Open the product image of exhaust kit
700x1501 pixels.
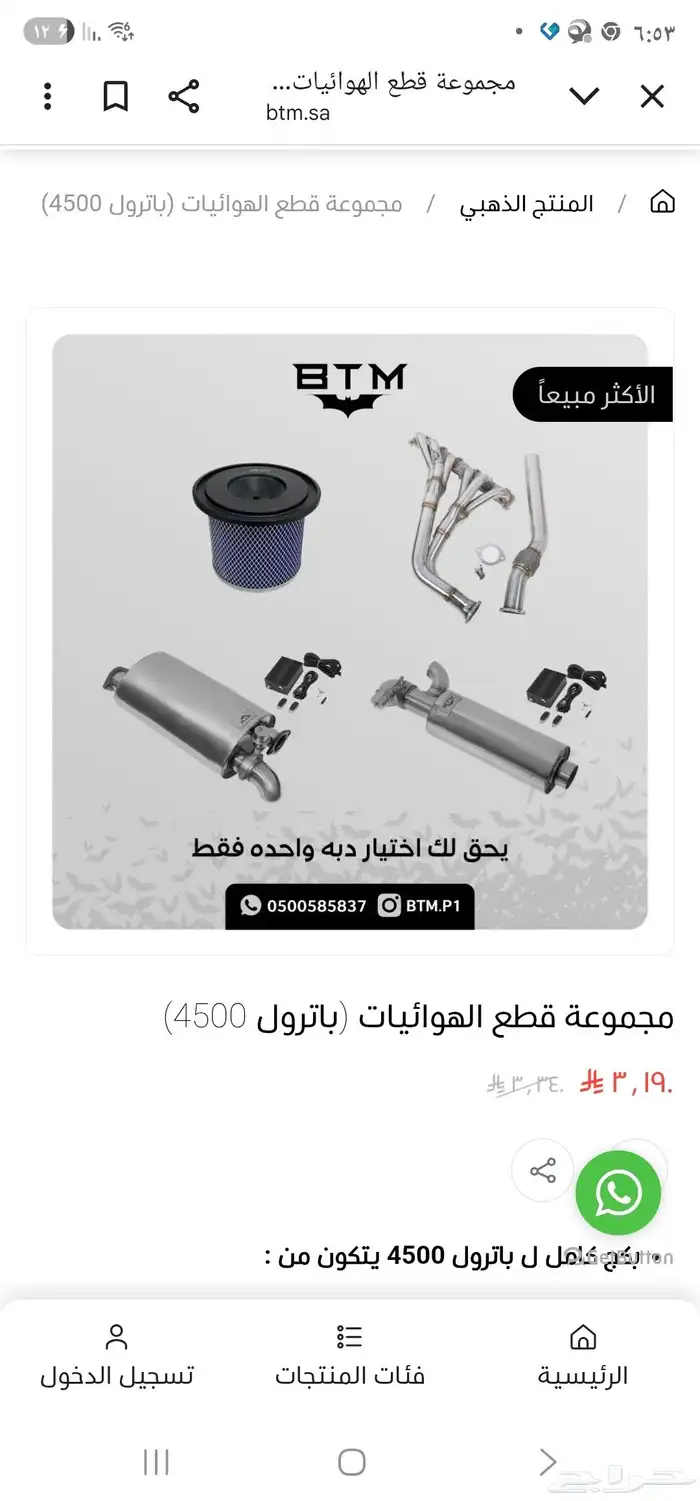click(350, 630)
